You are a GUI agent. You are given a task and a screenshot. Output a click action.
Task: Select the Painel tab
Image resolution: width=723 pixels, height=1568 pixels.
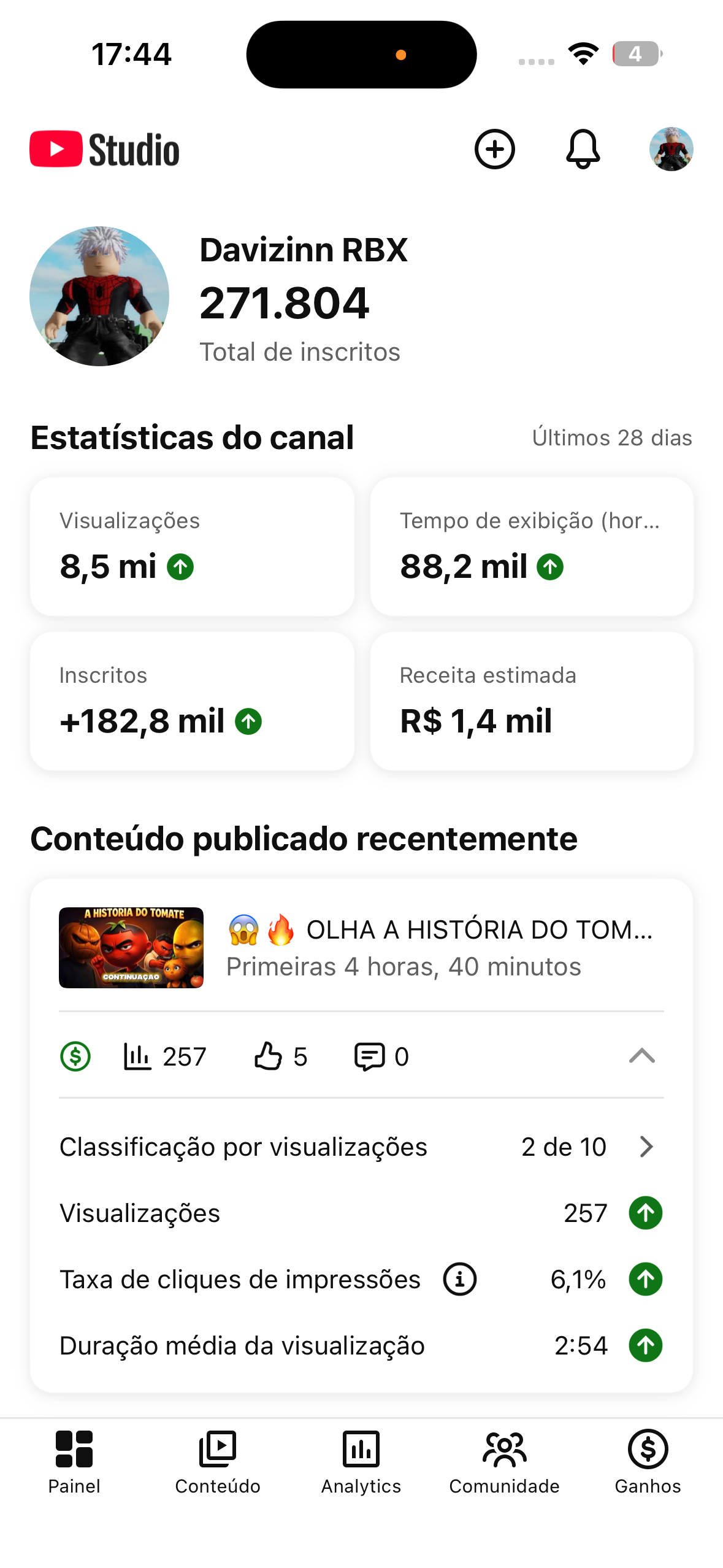[x=74, y=1462]
